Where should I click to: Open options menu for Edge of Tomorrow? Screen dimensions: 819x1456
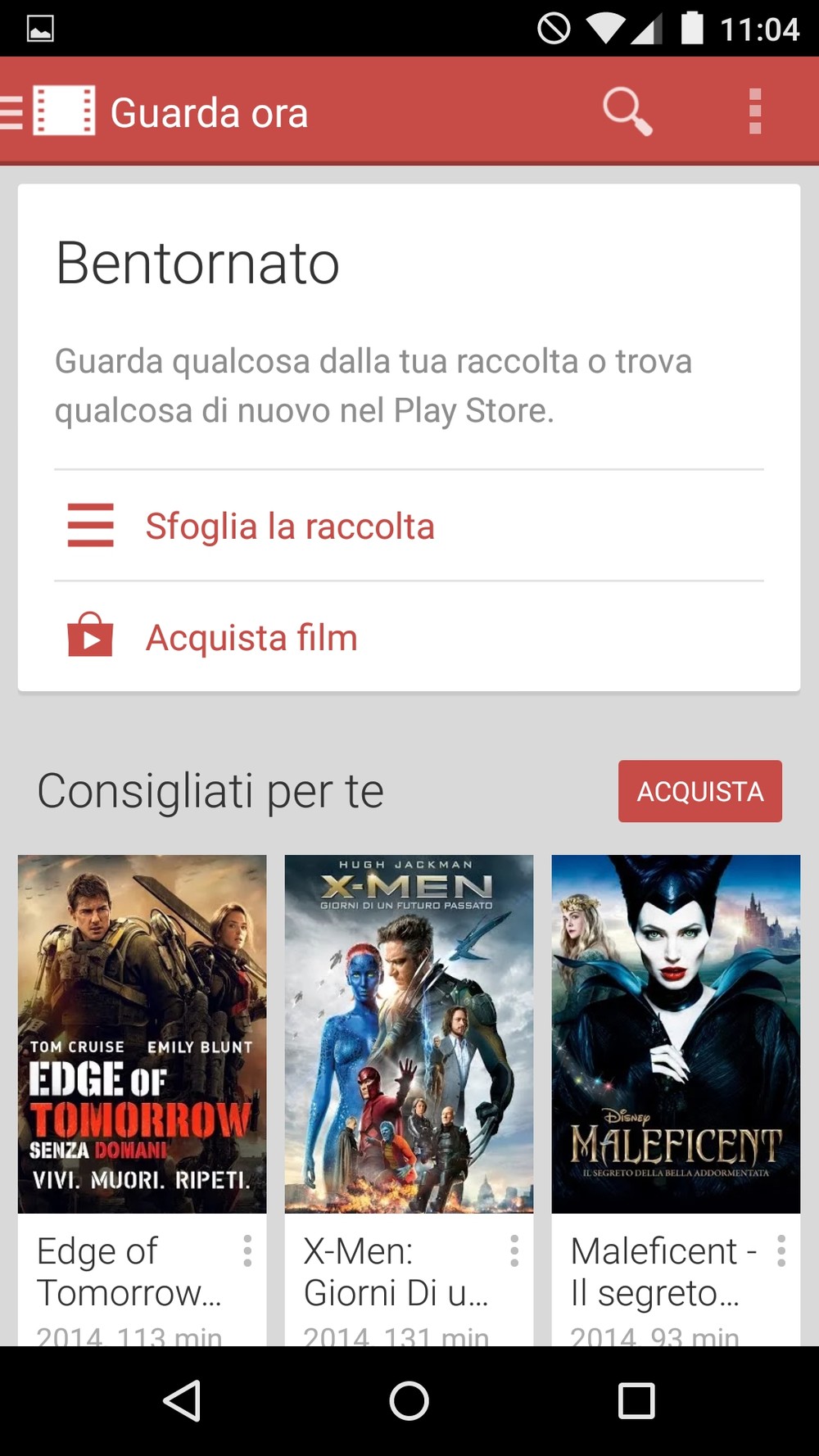click(247, 1251)
